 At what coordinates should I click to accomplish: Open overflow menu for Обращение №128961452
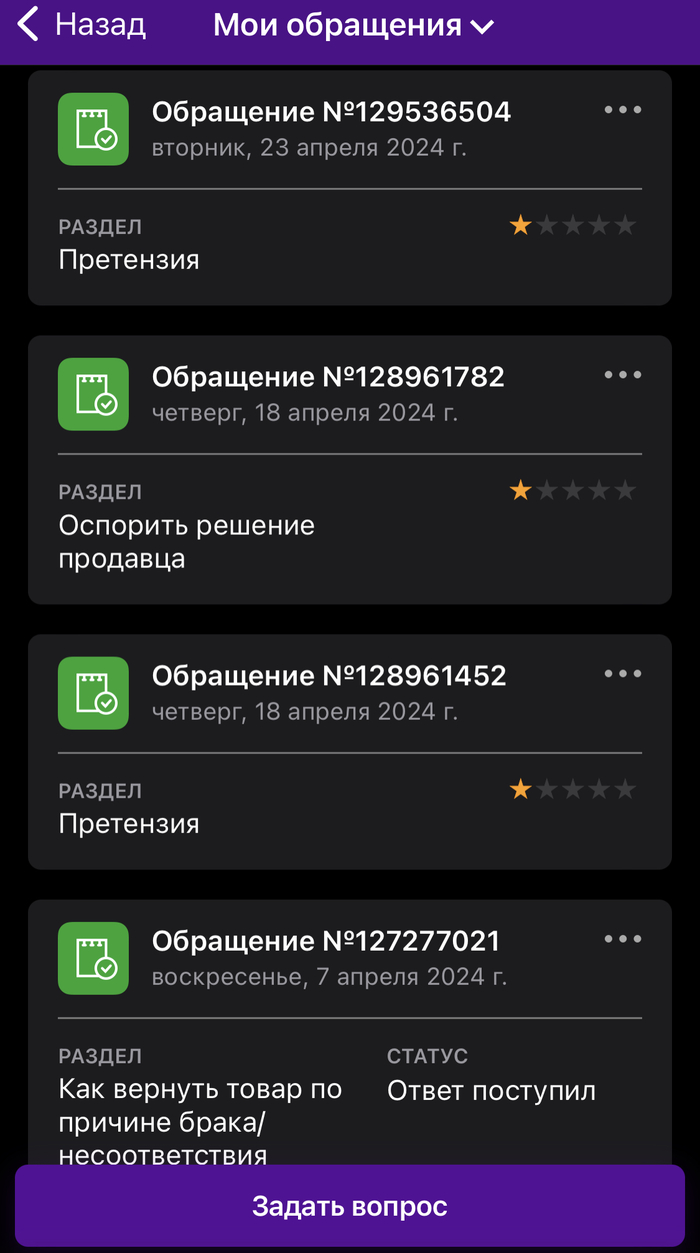pyautogui.click(x=622, y=674)
